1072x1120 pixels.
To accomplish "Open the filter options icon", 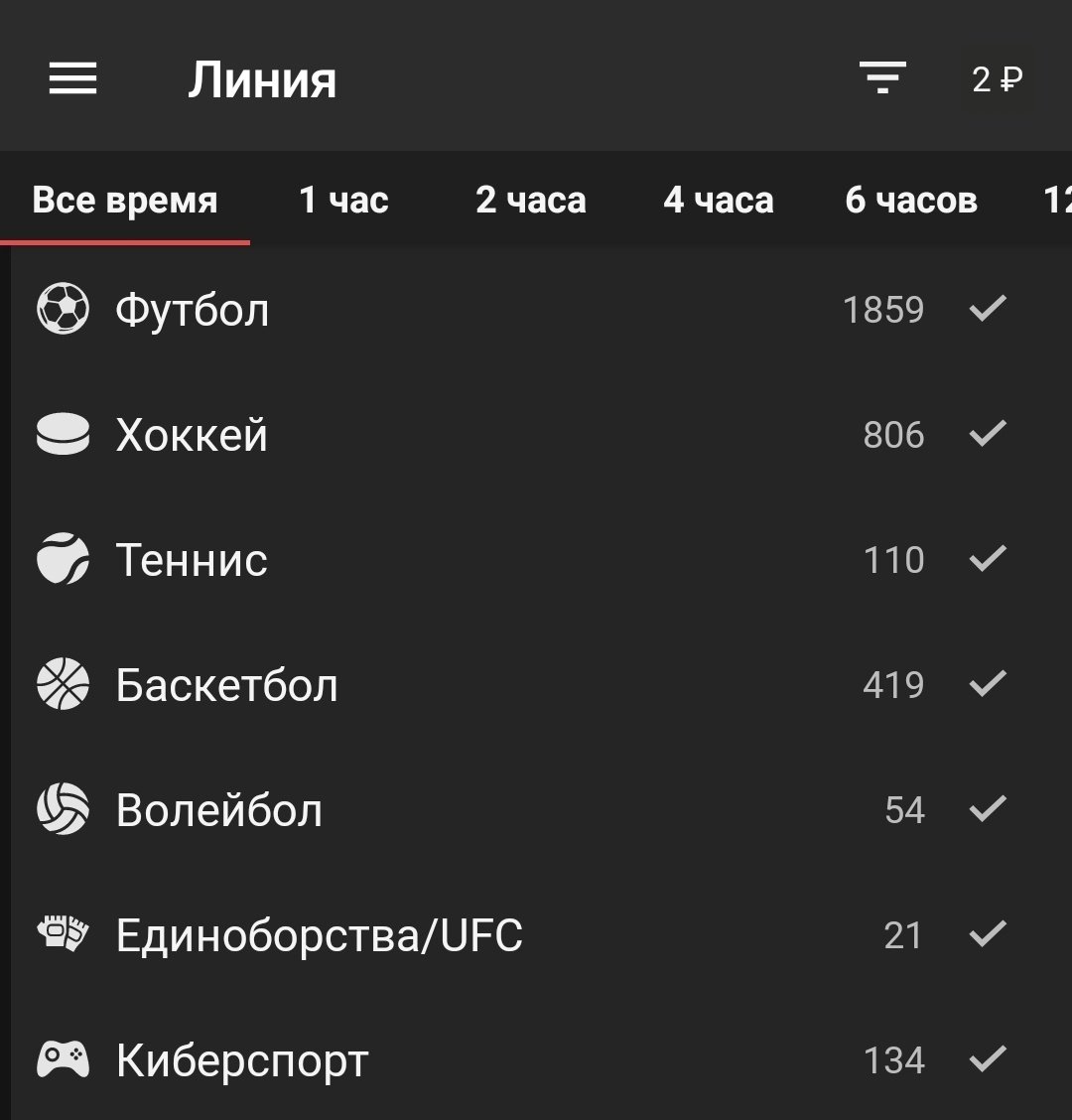I will [882, 78].
